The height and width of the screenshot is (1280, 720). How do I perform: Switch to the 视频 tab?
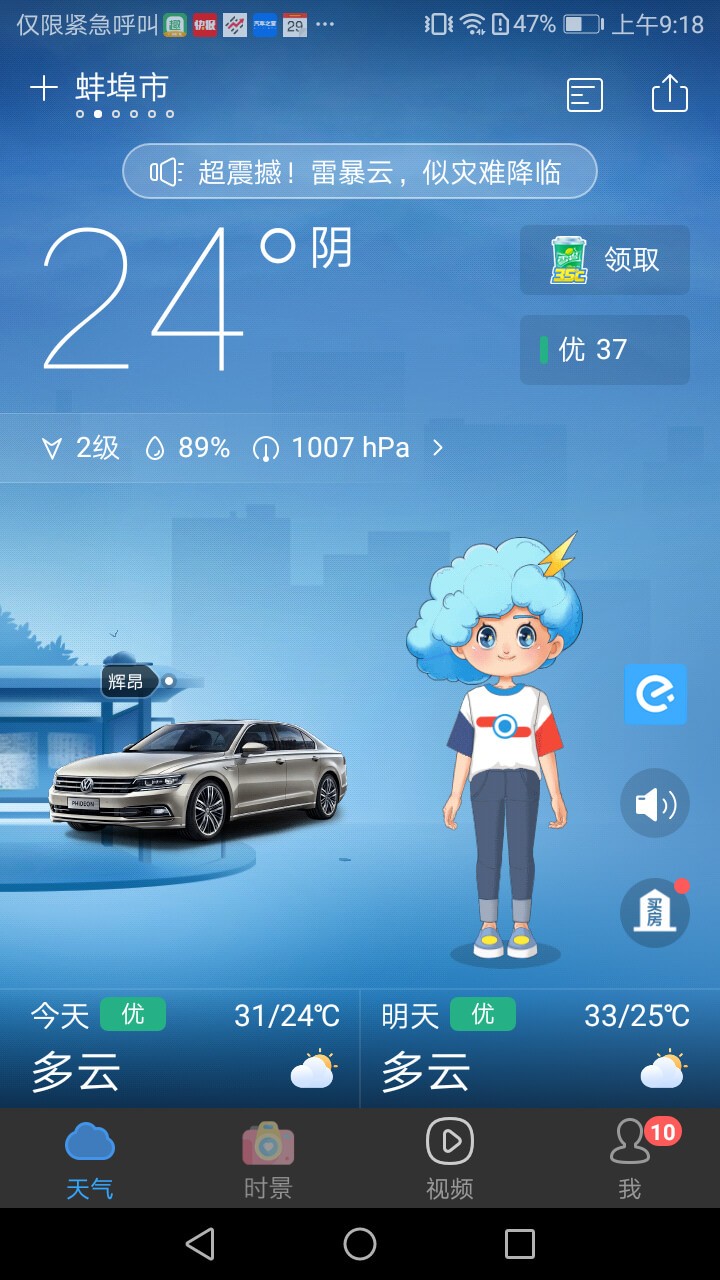450,1159
